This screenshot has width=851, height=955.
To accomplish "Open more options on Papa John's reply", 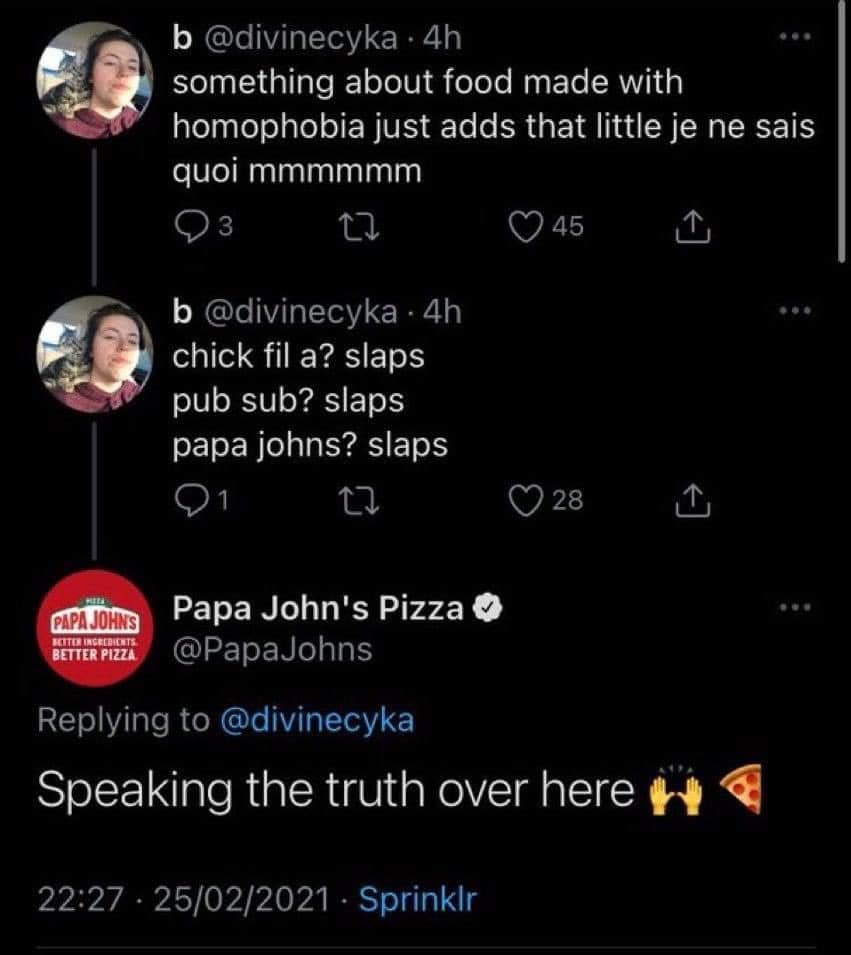I will click(x=796, y=607).
